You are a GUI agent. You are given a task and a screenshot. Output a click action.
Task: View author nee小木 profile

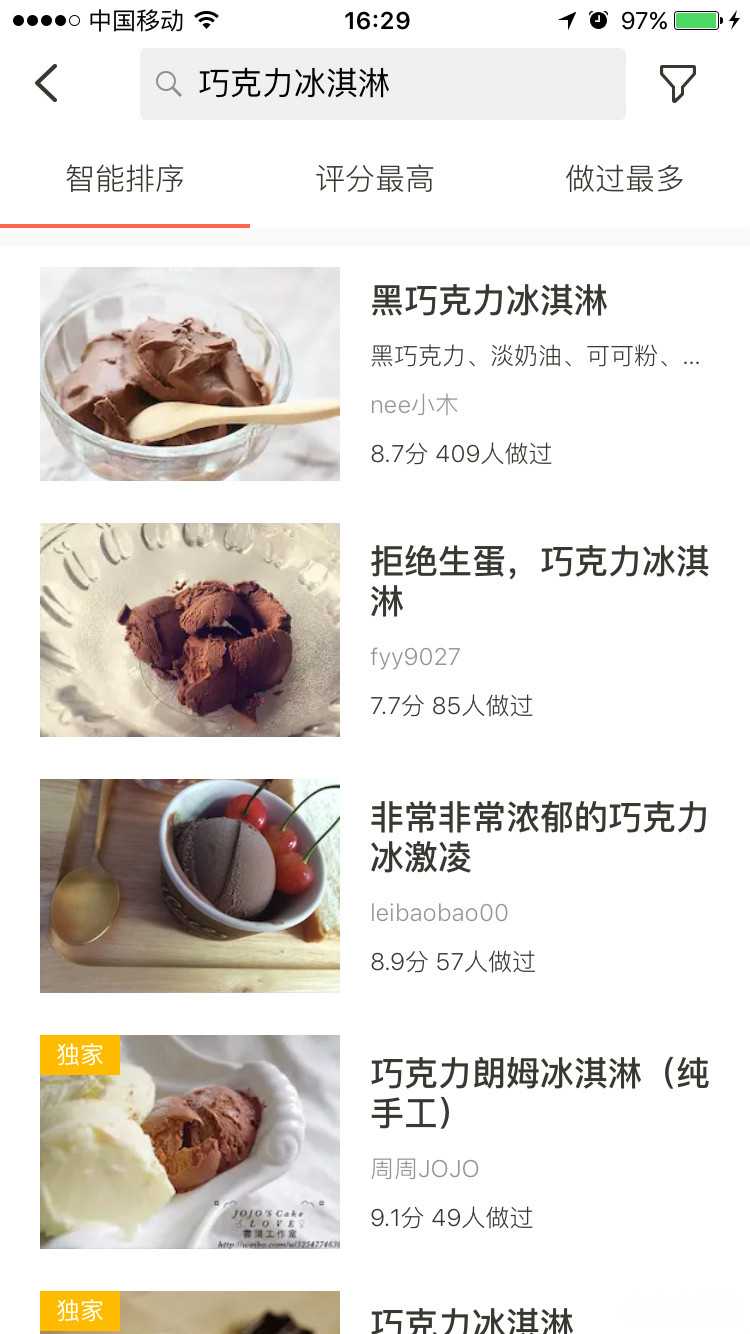tap(413, 404)
